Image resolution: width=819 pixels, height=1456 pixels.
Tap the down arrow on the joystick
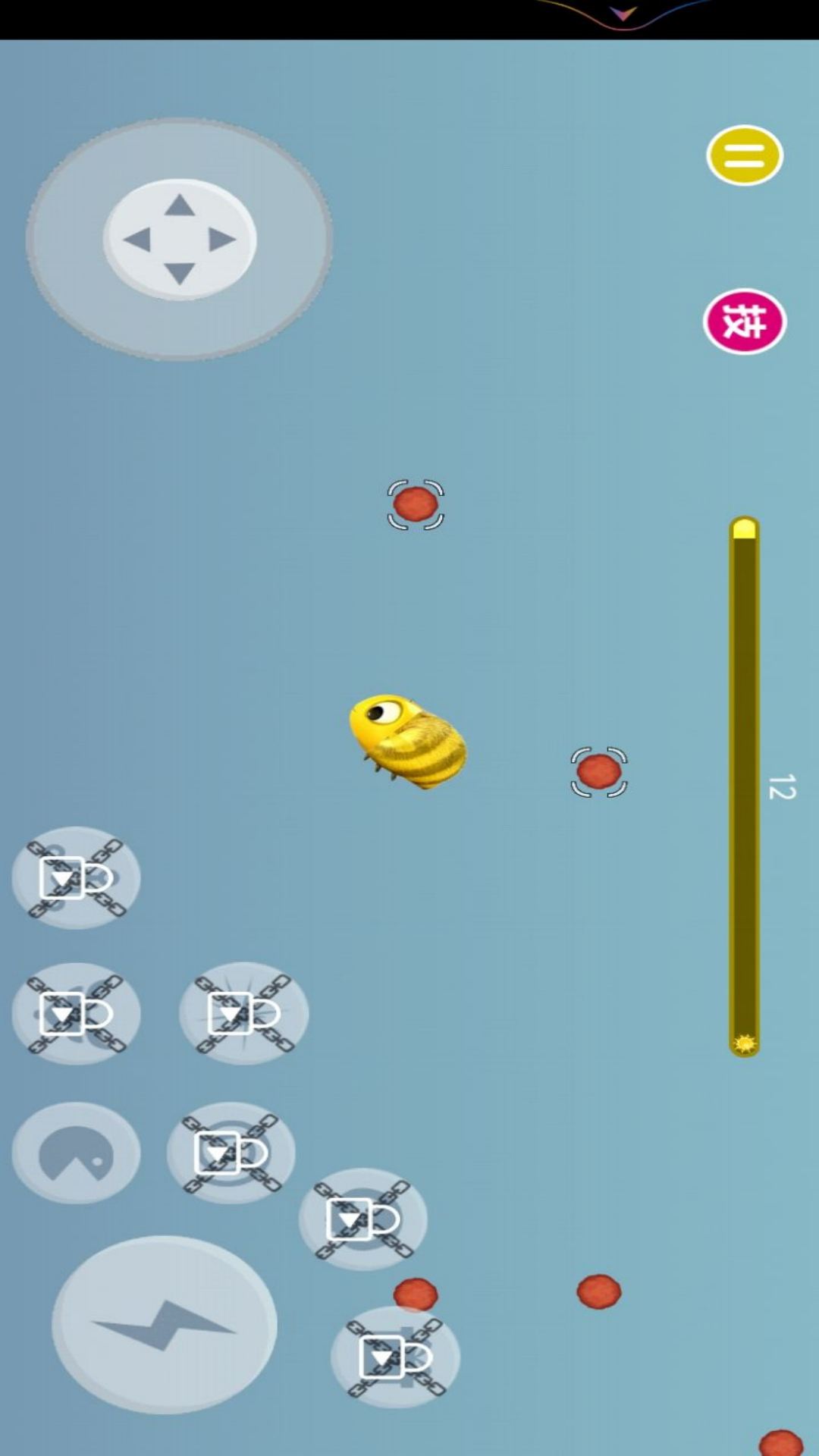(x=180, y=273)
